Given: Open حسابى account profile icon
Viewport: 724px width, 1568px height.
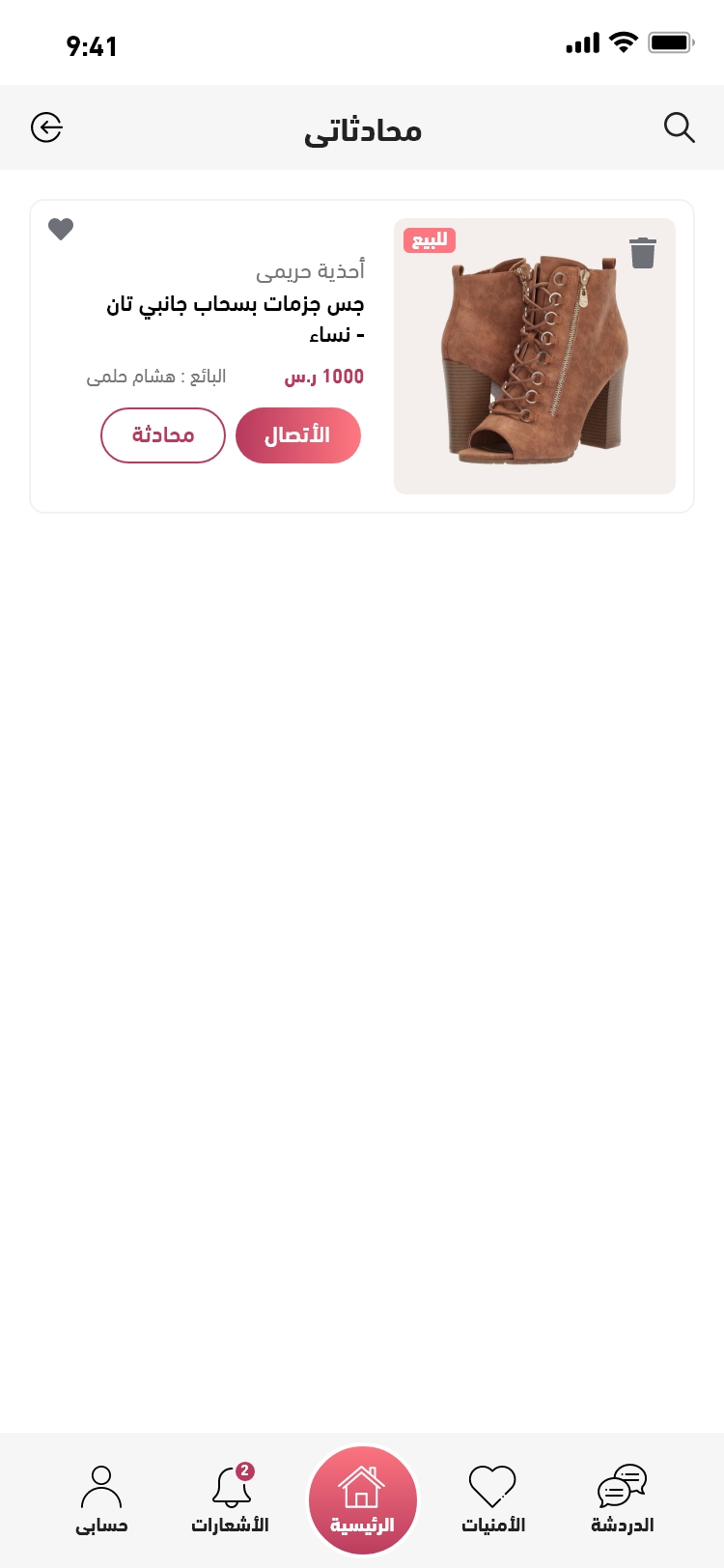Looking at the screenshot, I should pos(101,1499).
